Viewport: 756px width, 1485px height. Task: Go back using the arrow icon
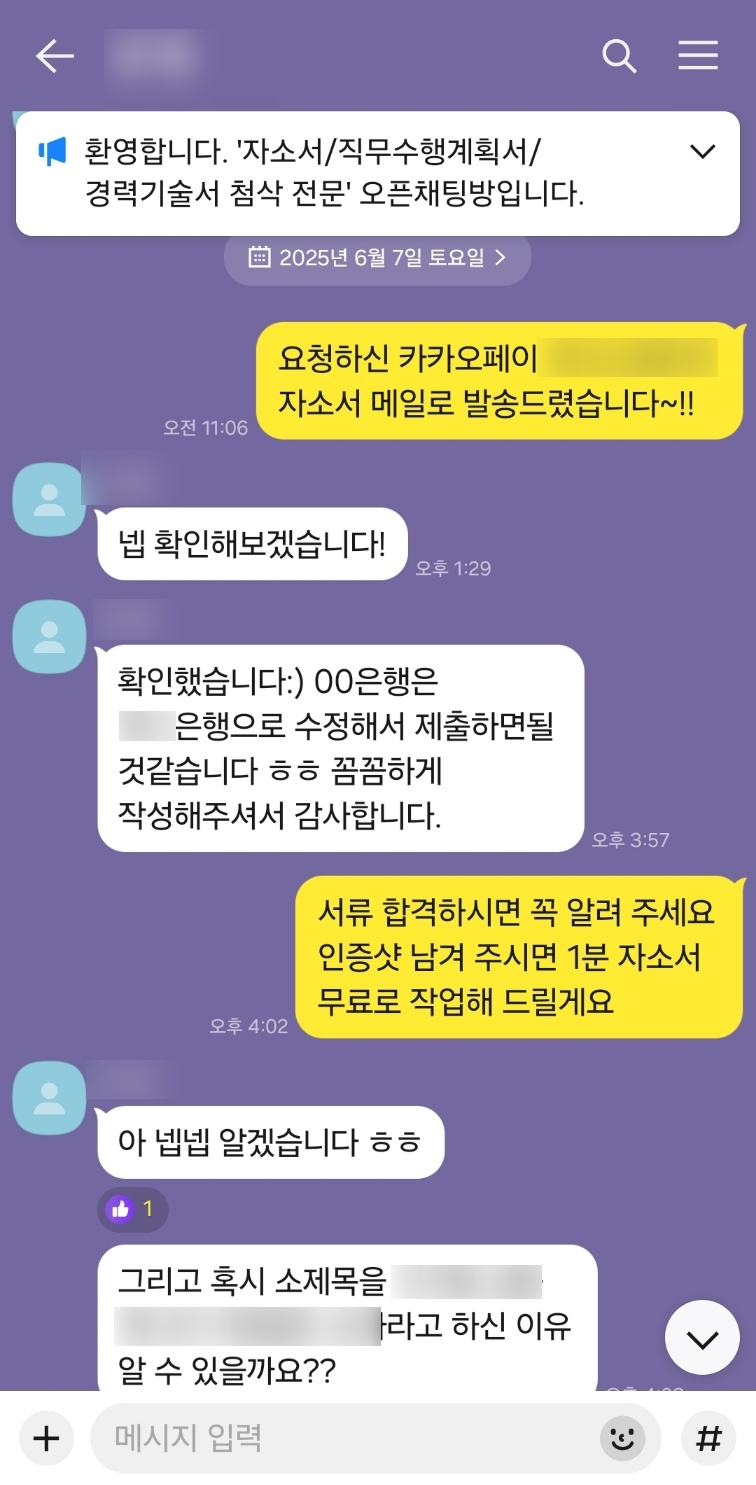tap(55, 56)
